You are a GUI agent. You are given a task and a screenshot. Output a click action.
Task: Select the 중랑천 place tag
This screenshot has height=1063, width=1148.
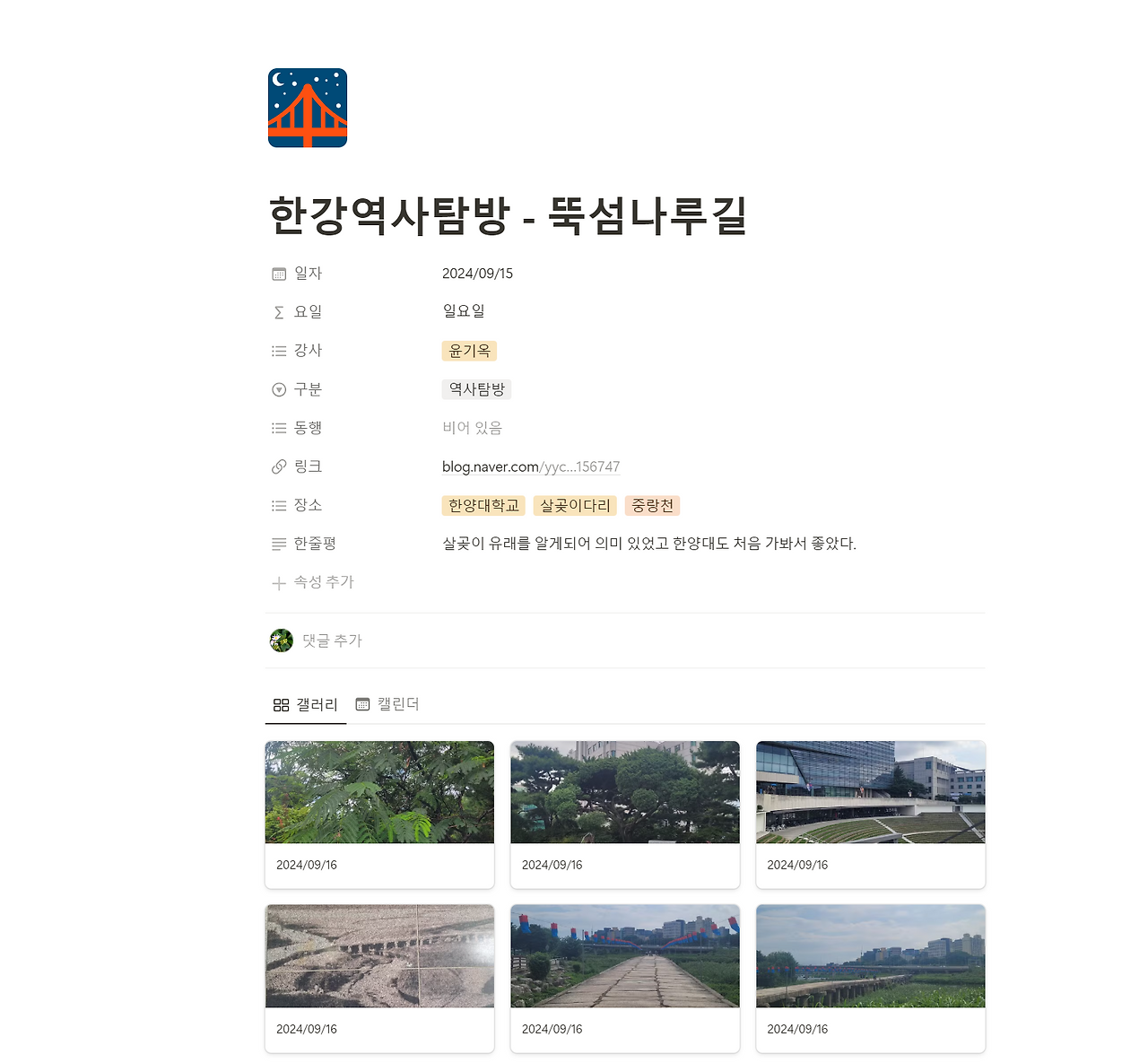click(652, 505)
